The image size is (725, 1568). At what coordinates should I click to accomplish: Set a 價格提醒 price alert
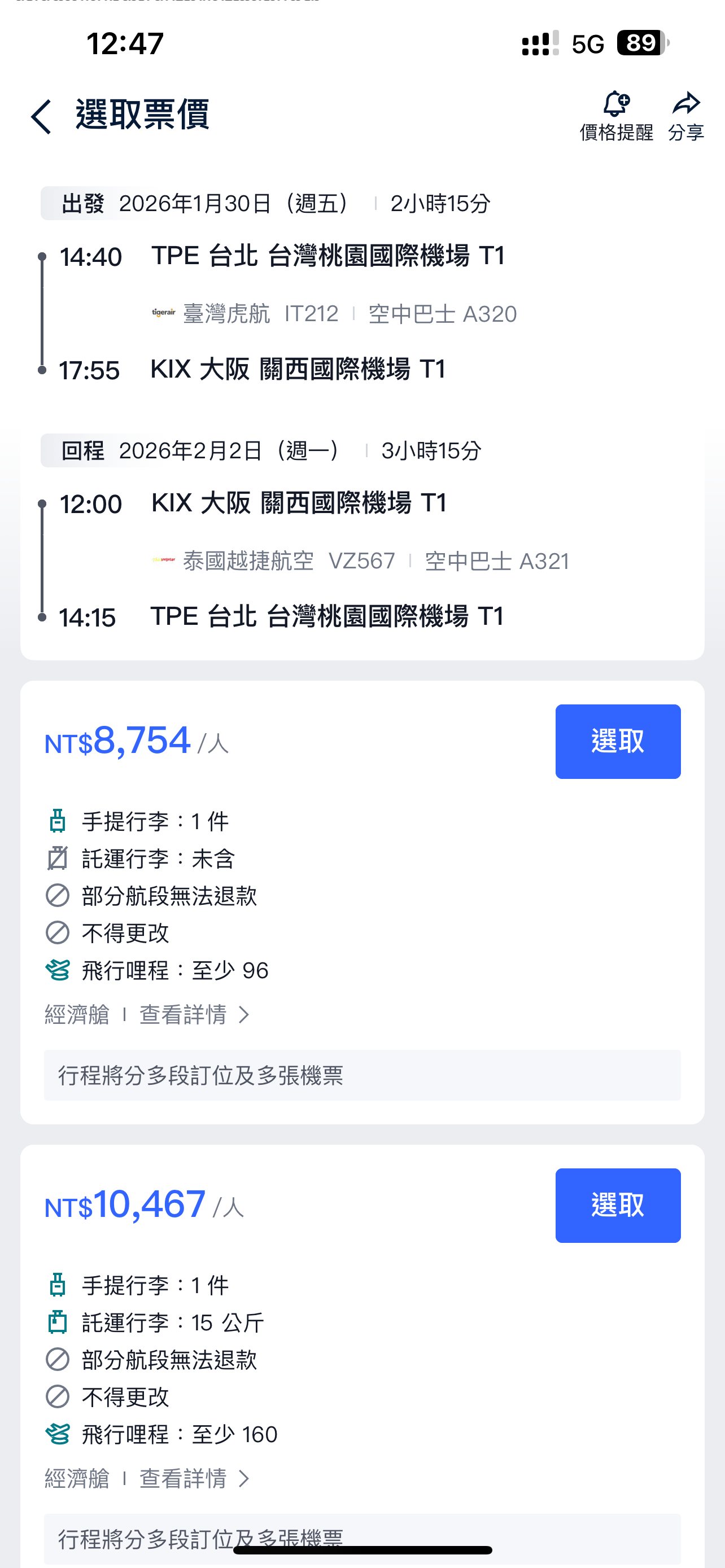point(616,116)
